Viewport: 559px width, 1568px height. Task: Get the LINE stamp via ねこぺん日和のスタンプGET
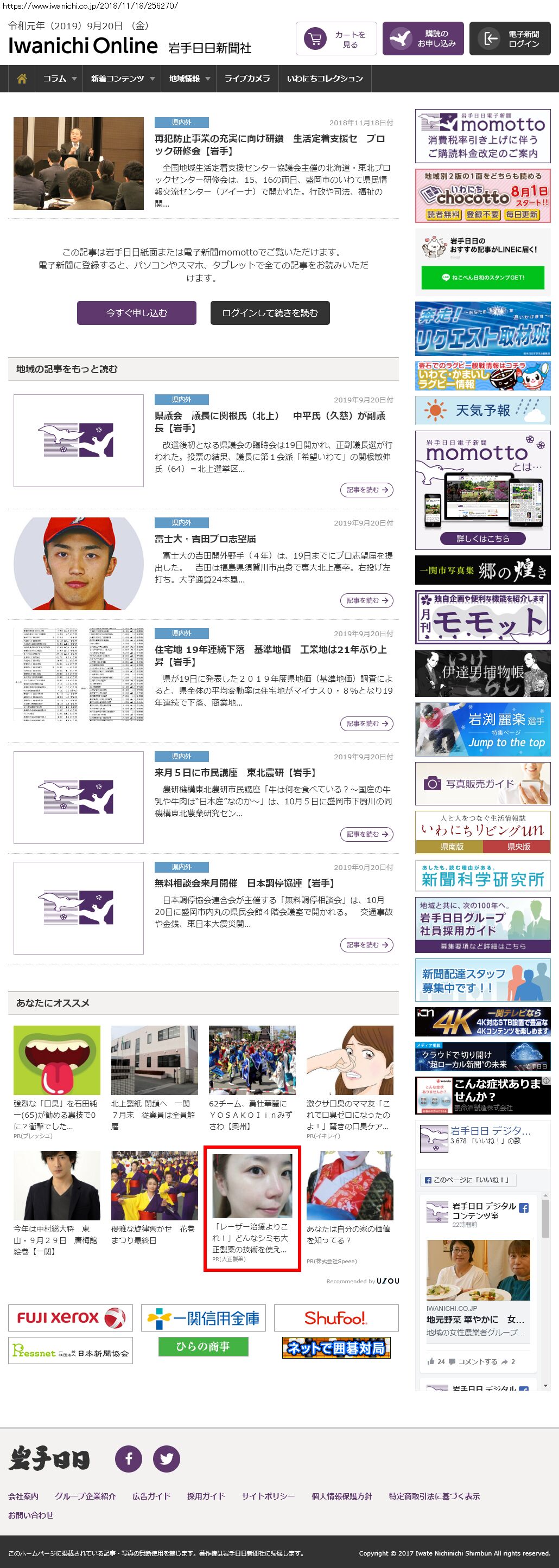click(x=482, y=278)
